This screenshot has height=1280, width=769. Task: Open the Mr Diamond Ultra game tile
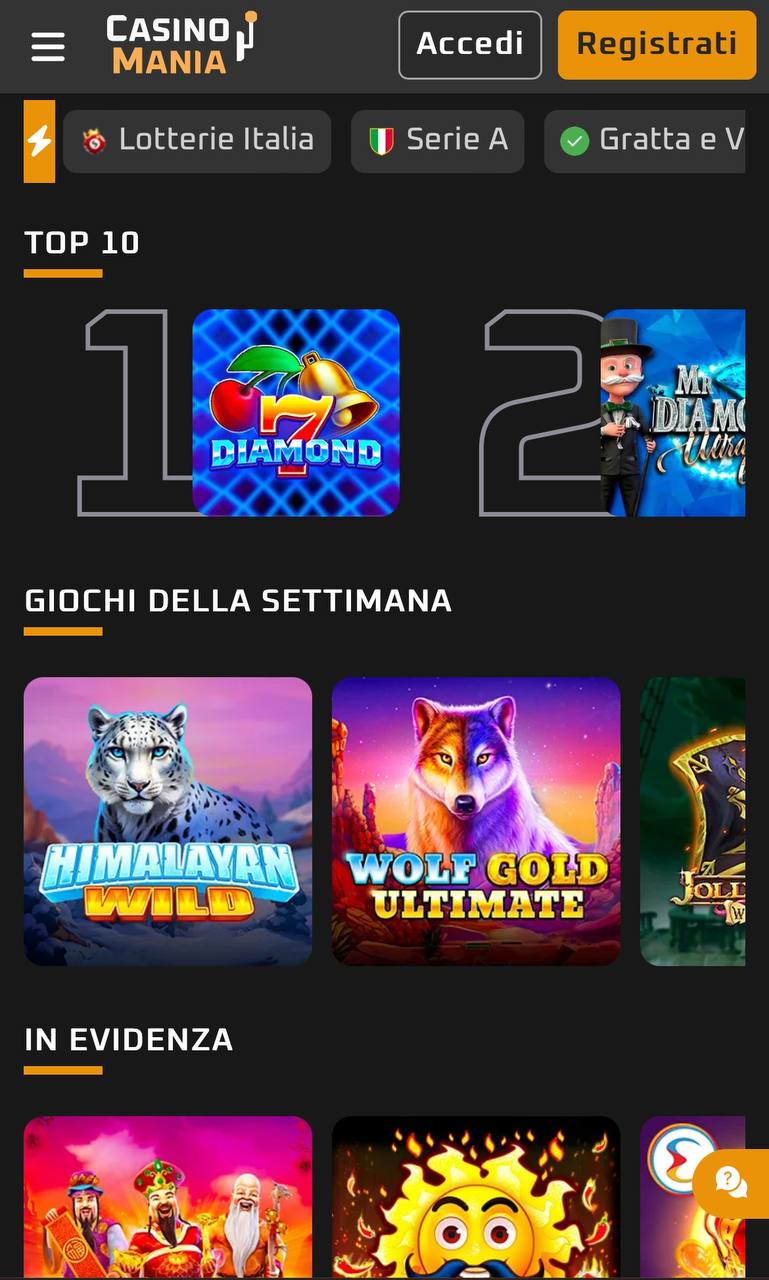coord(673,413)
